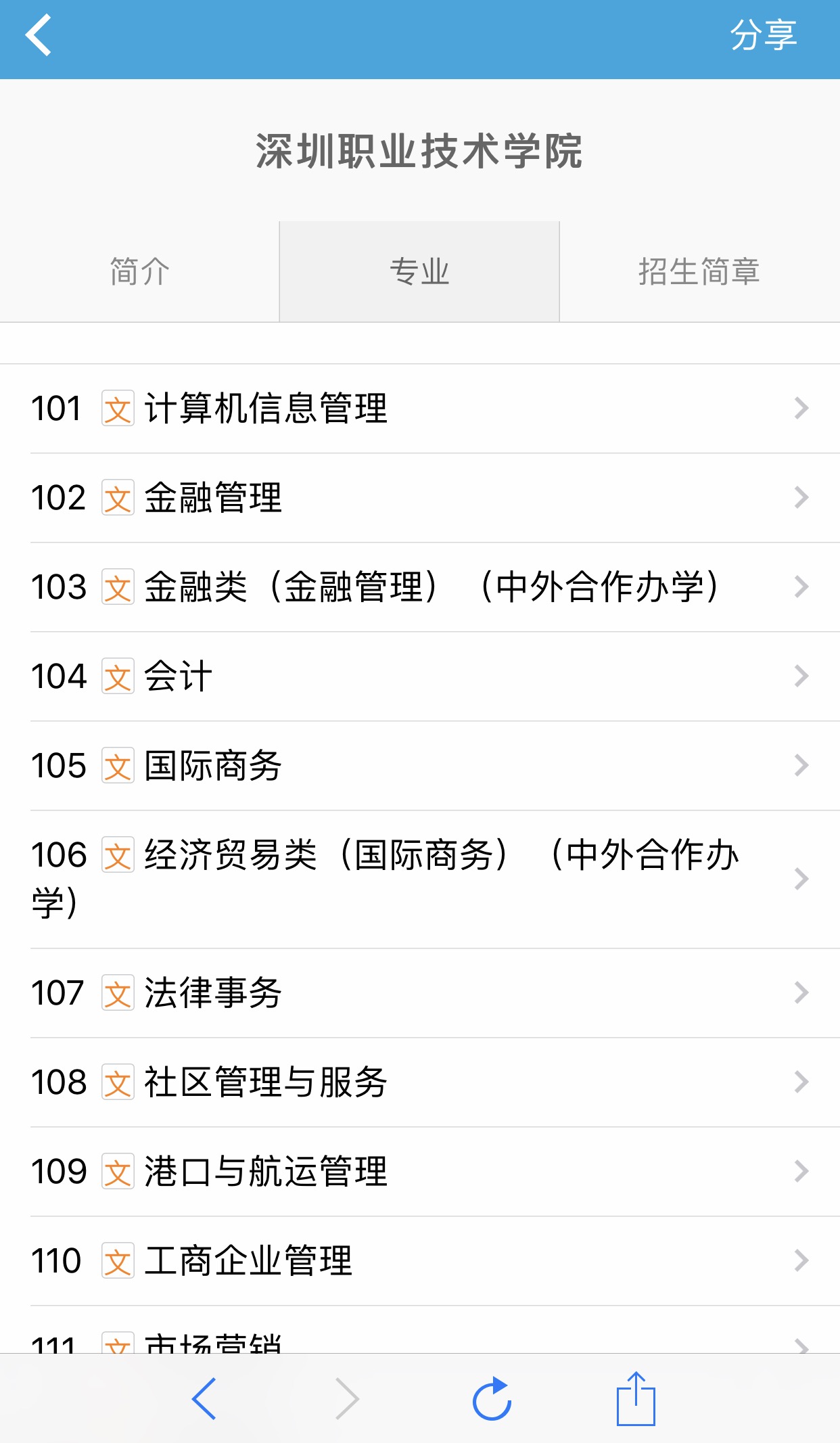Open major 103 金融类（金融管理）（中外合作办学）
This screenshot has width=840, height=1443.
pyautogui.click(x=419, y=587)
